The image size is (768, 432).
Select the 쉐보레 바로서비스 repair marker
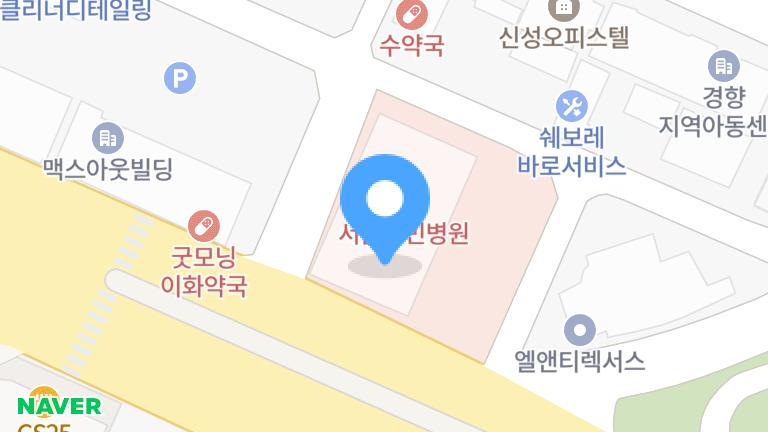(572, 105)
